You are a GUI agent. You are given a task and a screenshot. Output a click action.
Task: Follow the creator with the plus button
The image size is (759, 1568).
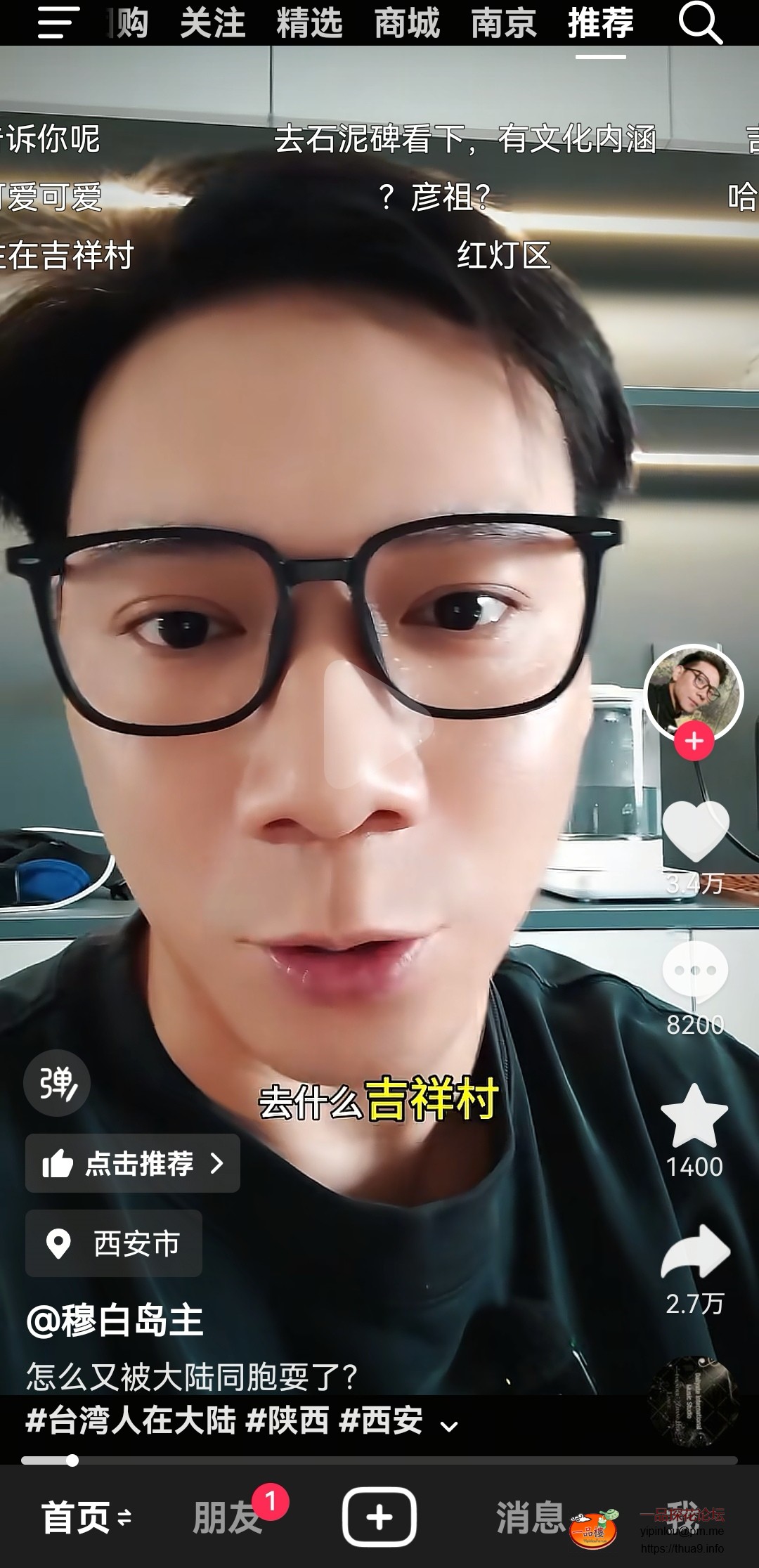(x=694, y=741)
